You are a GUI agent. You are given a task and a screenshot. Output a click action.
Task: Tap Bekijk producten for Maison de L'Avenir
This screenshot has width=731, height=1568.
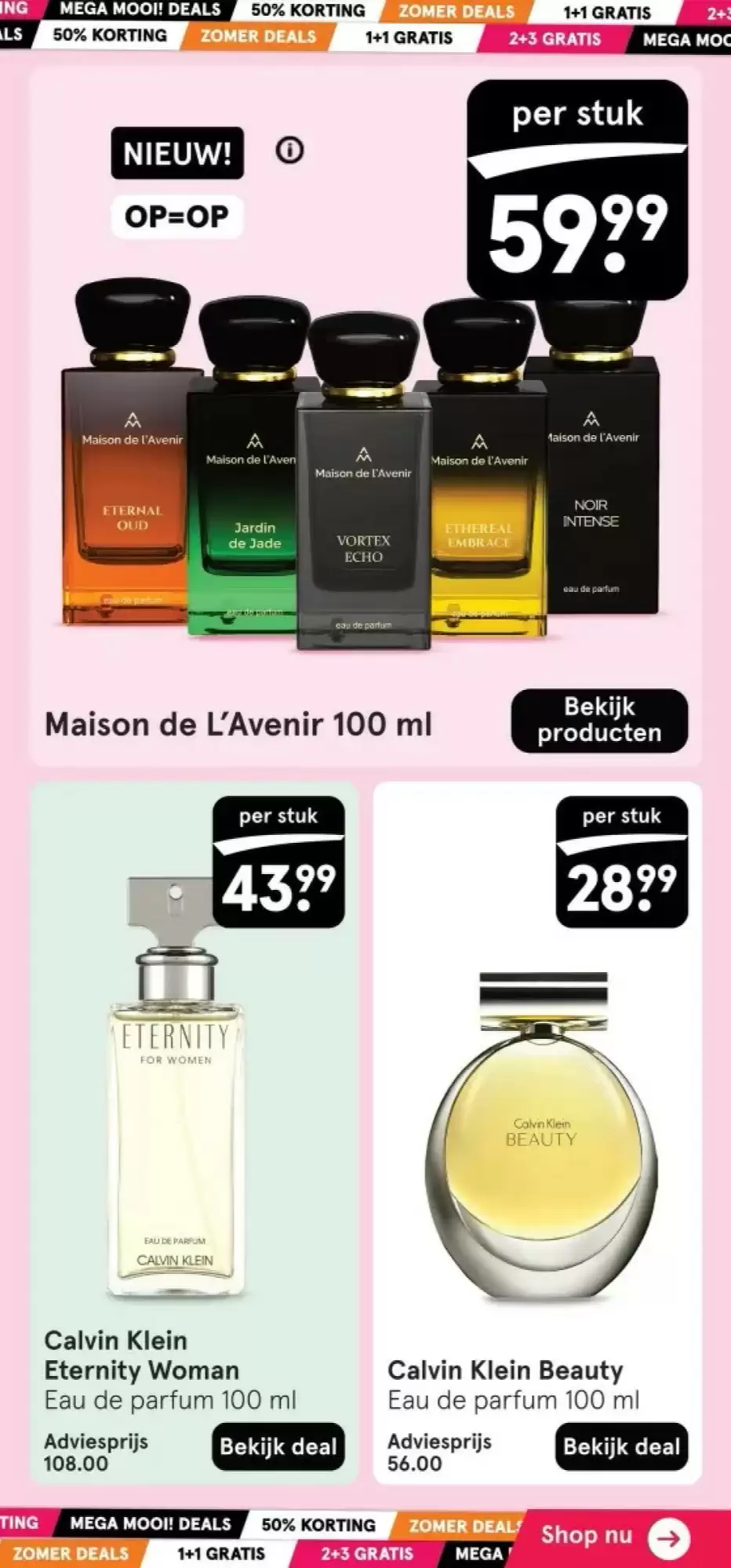[599, 720]
